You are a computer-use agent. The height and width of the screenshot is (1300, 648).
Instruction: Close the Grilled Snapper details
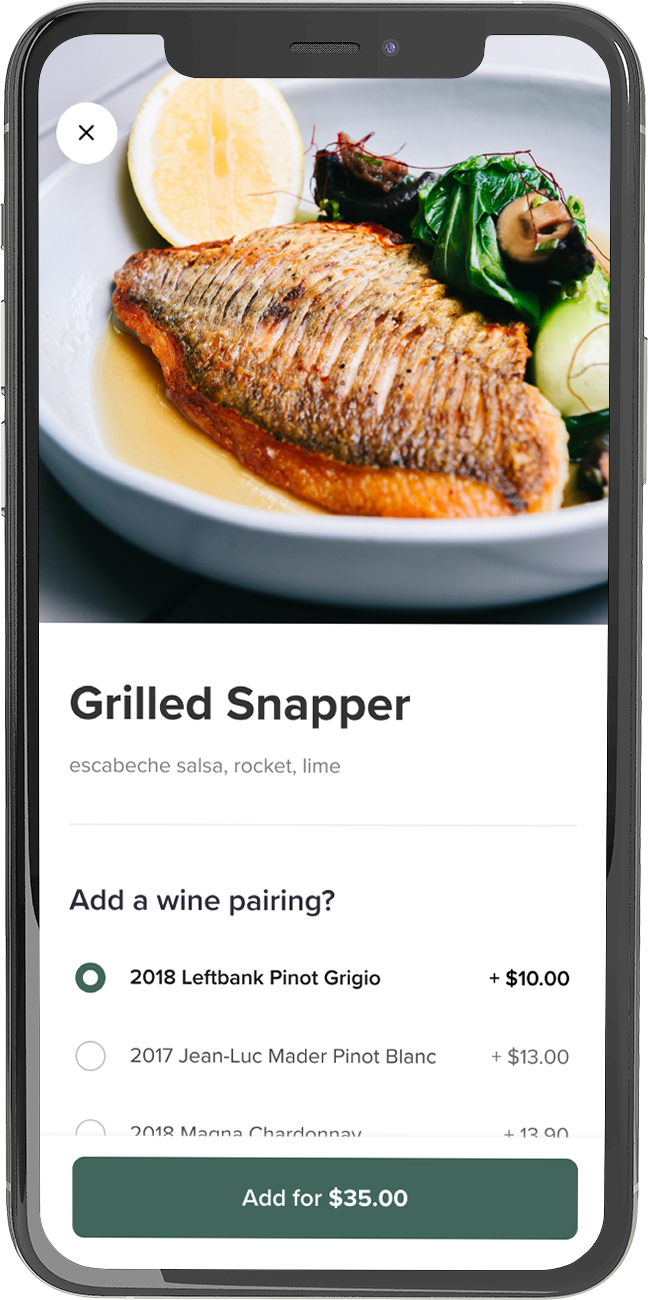click(x=87, y=133)
